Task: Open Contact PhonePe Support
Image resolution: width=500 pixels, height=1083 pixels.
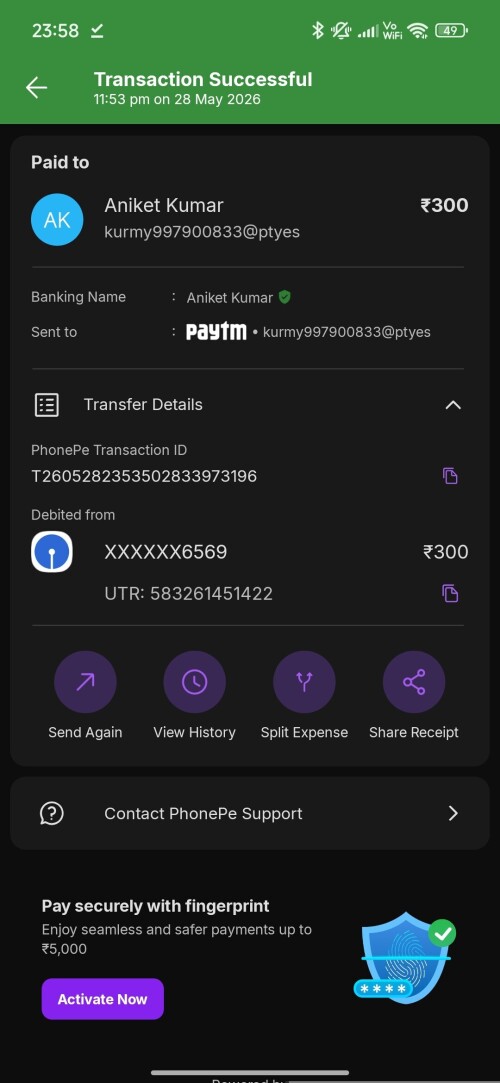Action: (250, 814)
